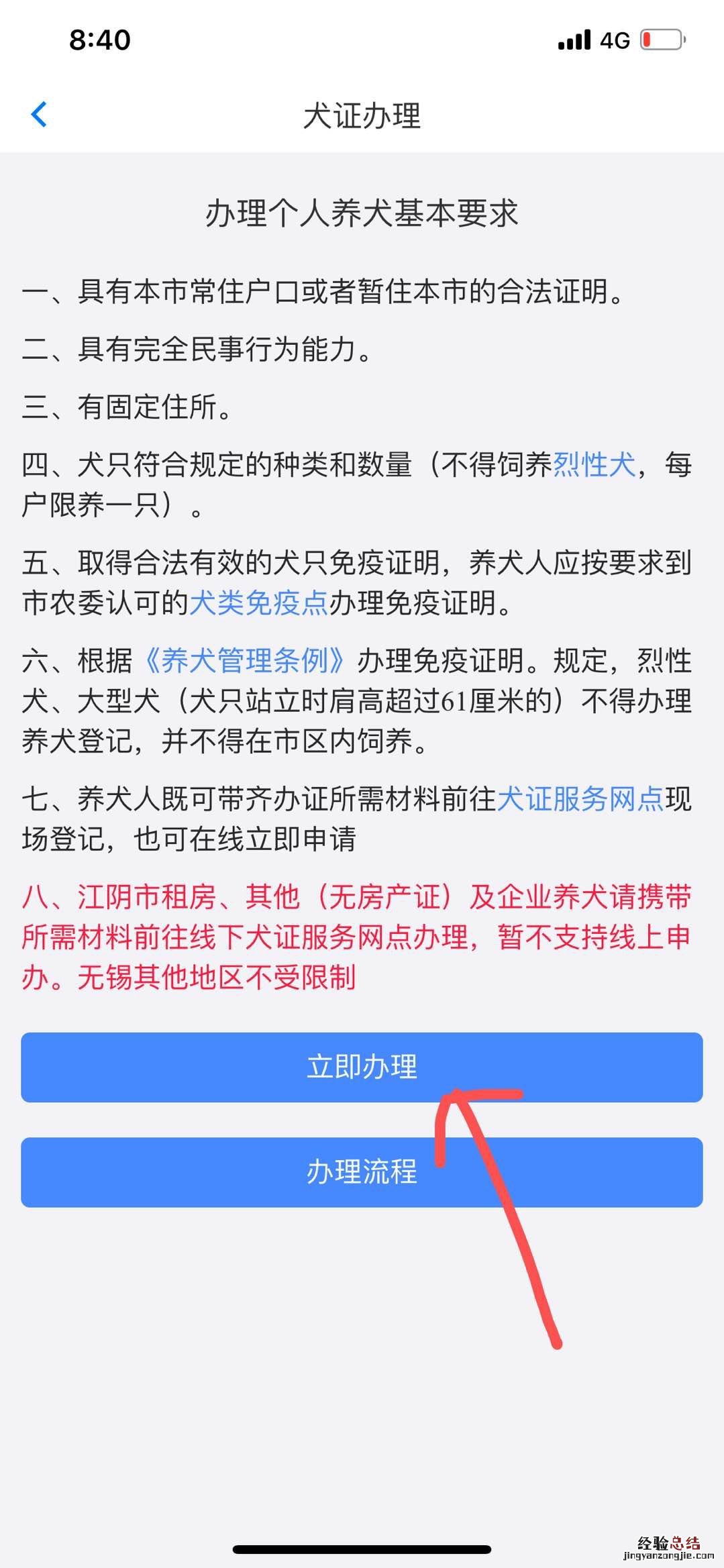Image resolution: width=724 pixels, height=1568 pixels.
Task: Open the 办理流程 button
Action: [x=362, y=1172]
